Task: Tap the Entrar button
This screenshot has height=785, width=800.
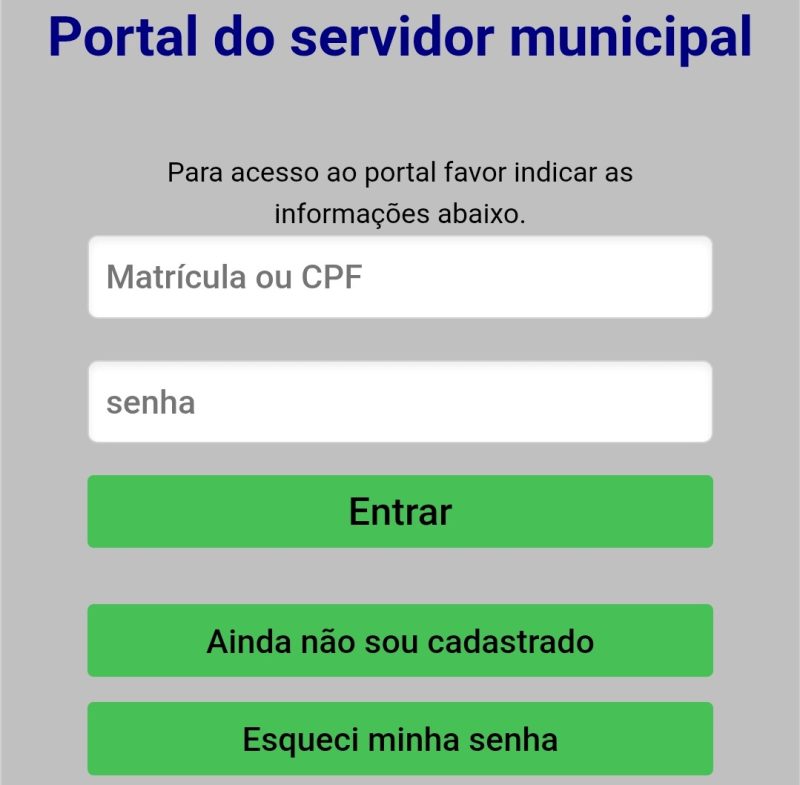Action: [x=400, y=512]
